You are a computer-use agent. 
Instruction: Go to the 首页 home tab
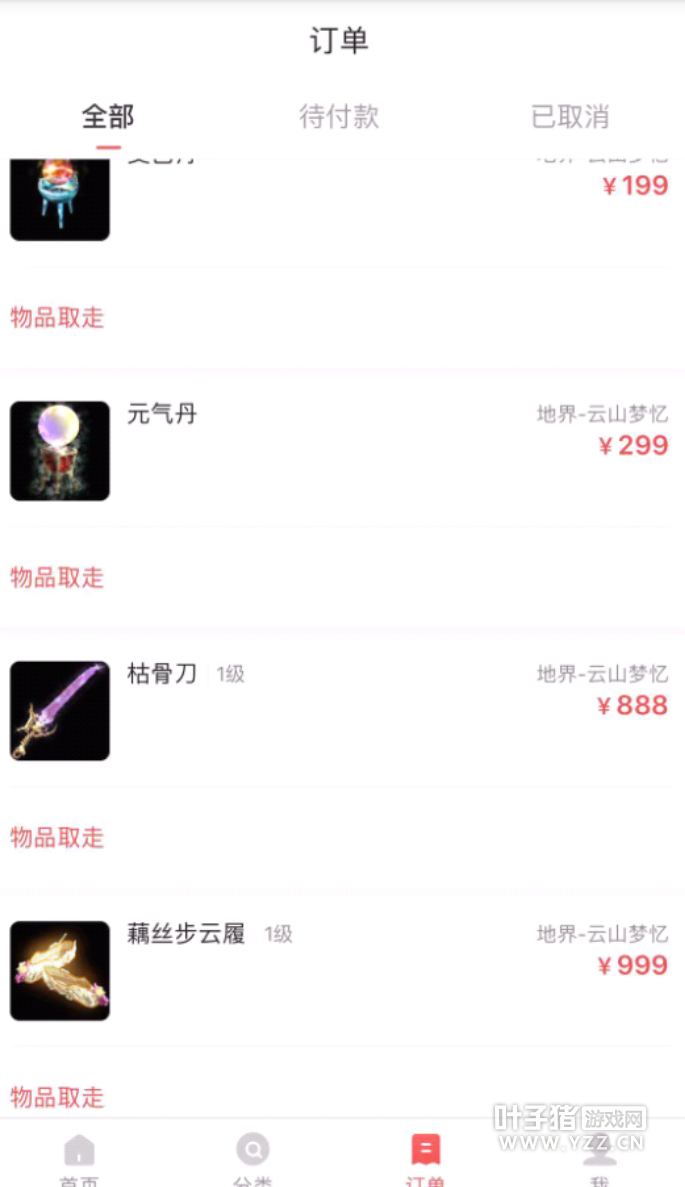pos(79,1158)
